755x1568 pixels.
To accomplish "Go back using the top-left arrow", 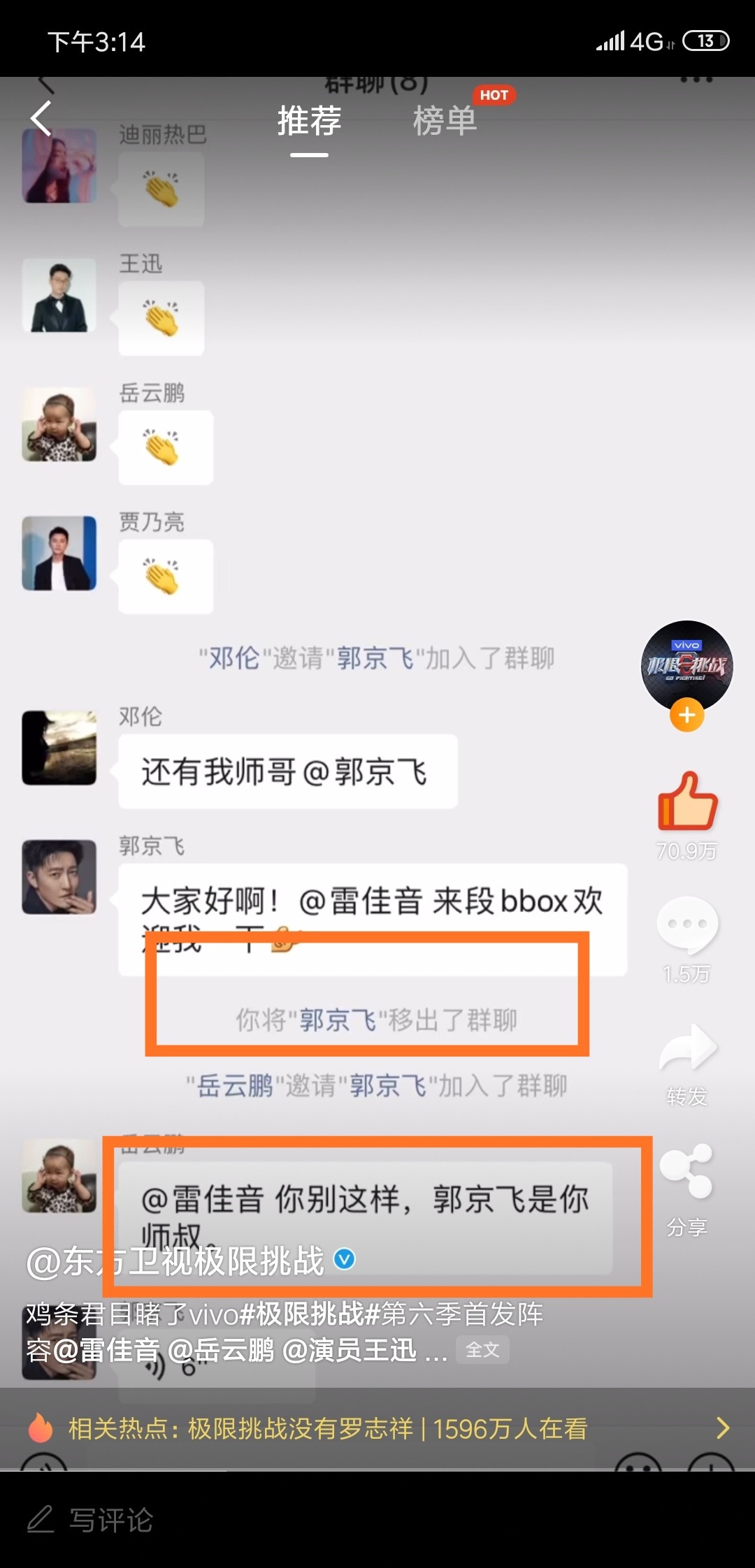I will click(x=42, y=118).
